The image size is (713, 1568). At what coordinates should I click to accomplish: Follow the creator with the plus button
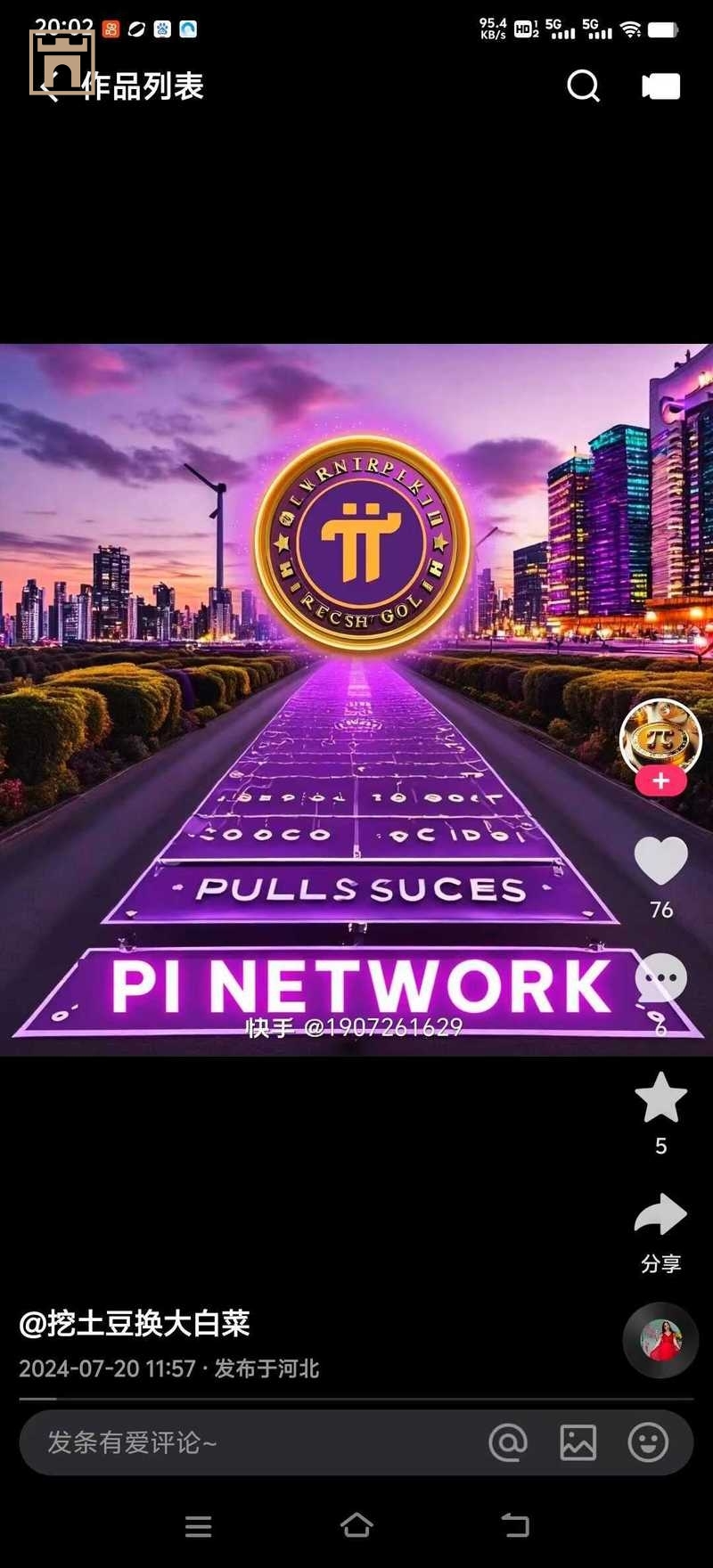[x=660, y=781]
